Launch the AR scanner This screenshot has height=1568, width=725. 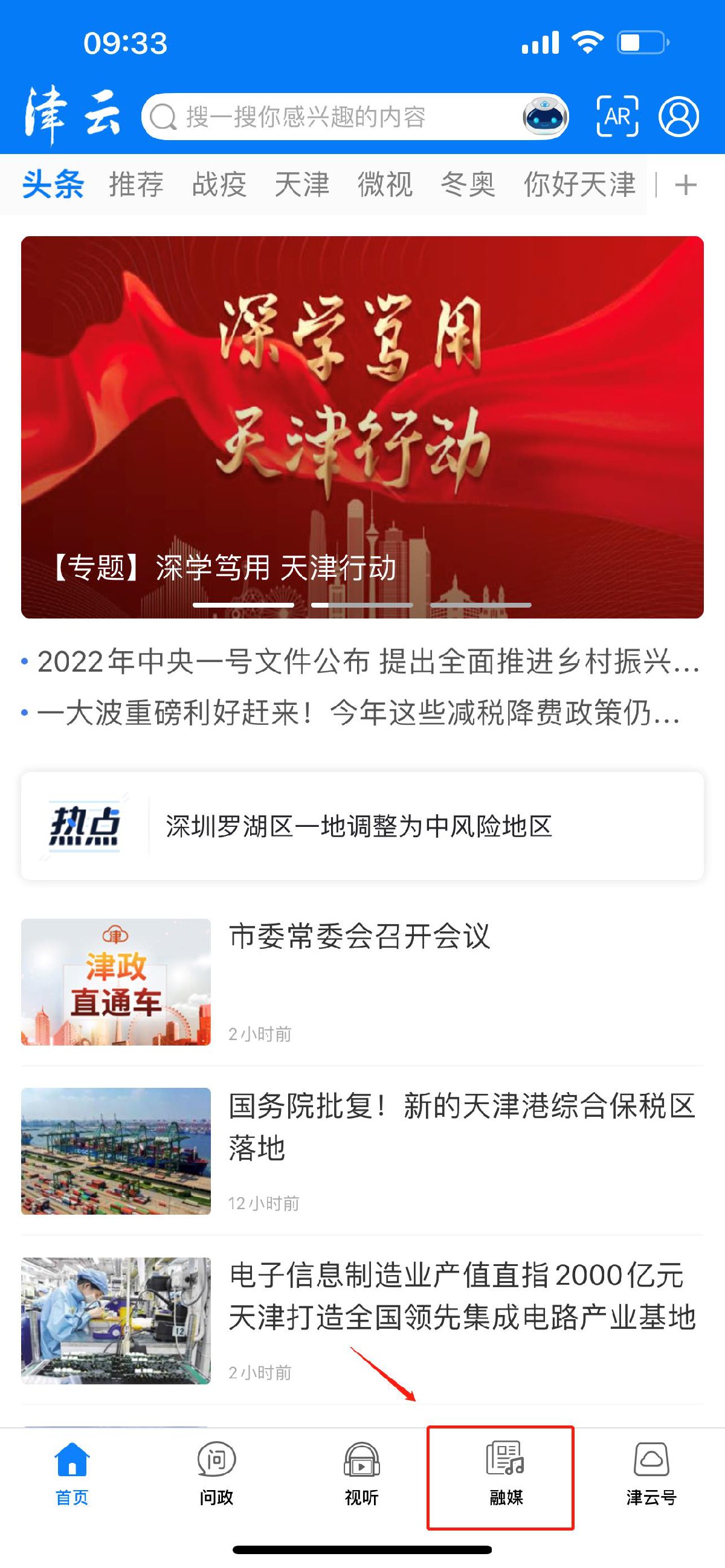click(617, 116)
